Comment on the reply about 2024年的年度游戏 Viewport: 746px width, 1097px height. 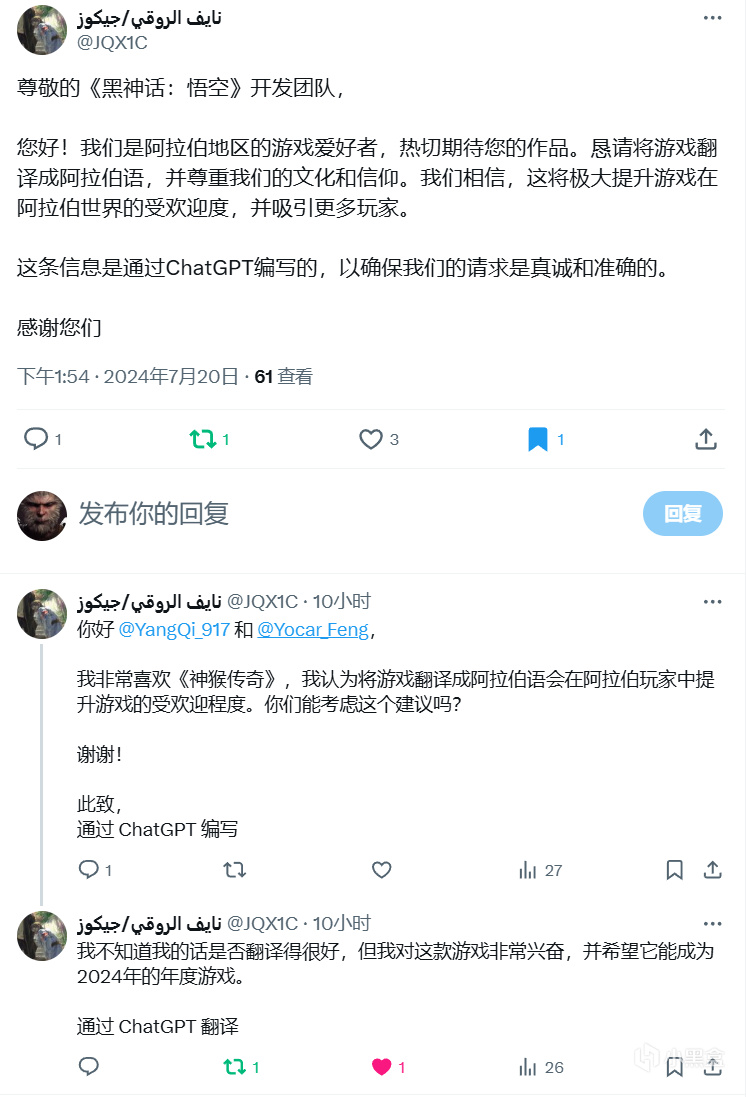point(89,1067)
